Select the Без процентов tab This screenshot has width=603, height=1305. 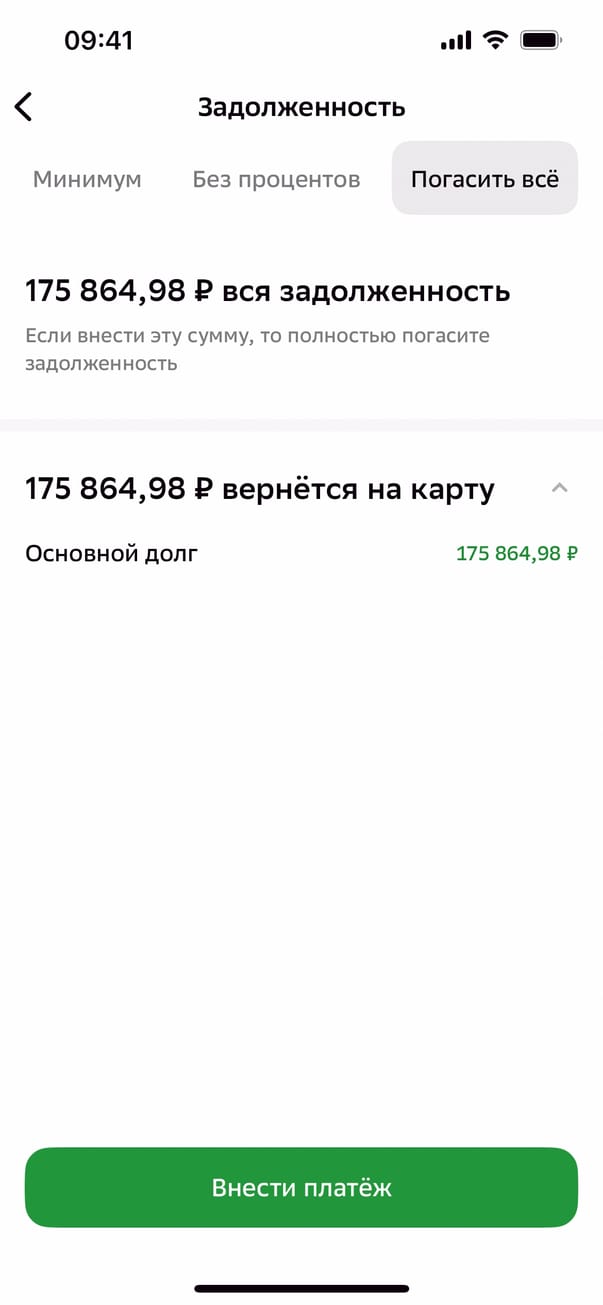click(x=276, y=179)
